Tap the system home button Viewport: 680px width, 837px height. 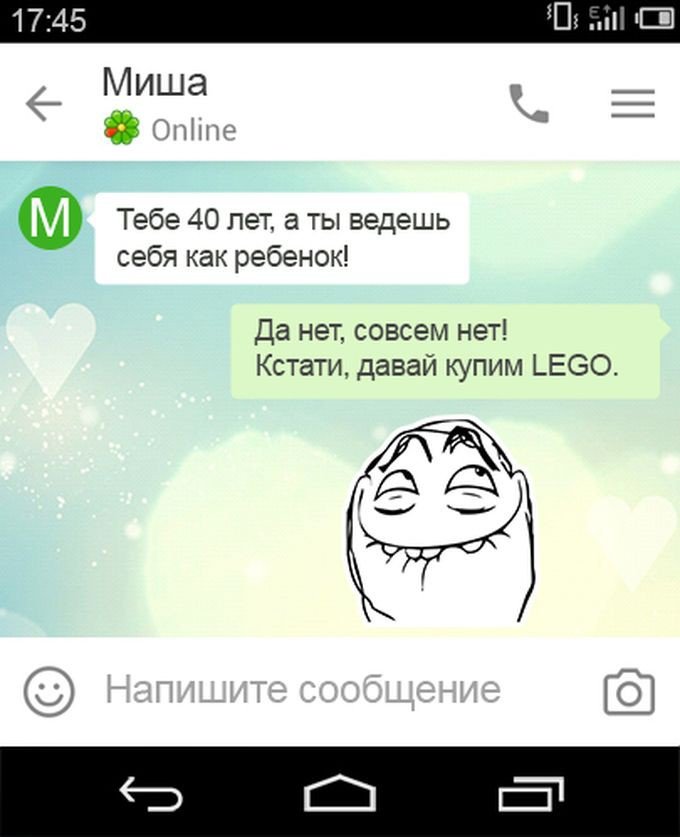340,795
